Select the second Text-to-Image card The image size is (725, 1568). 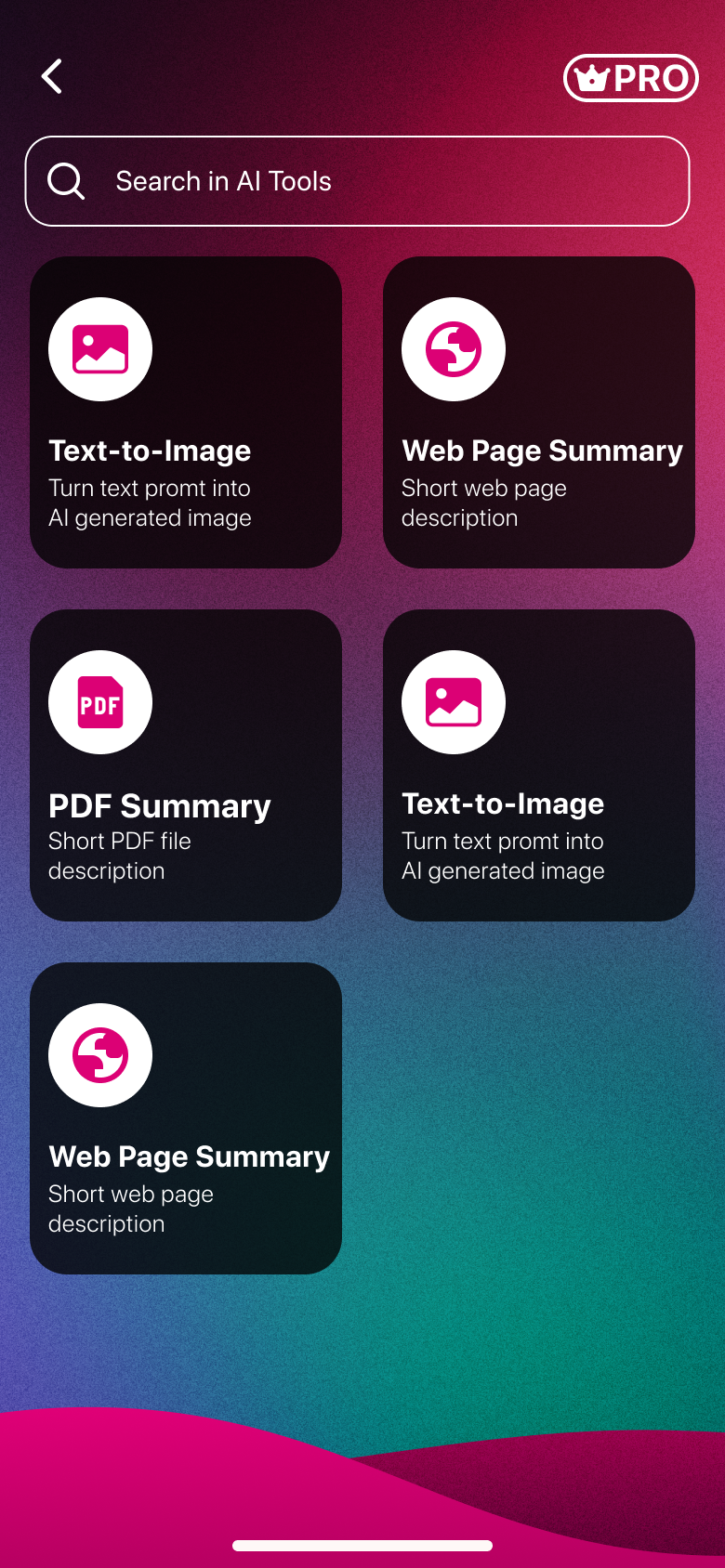pyautogui.click(x=538, y=764)
